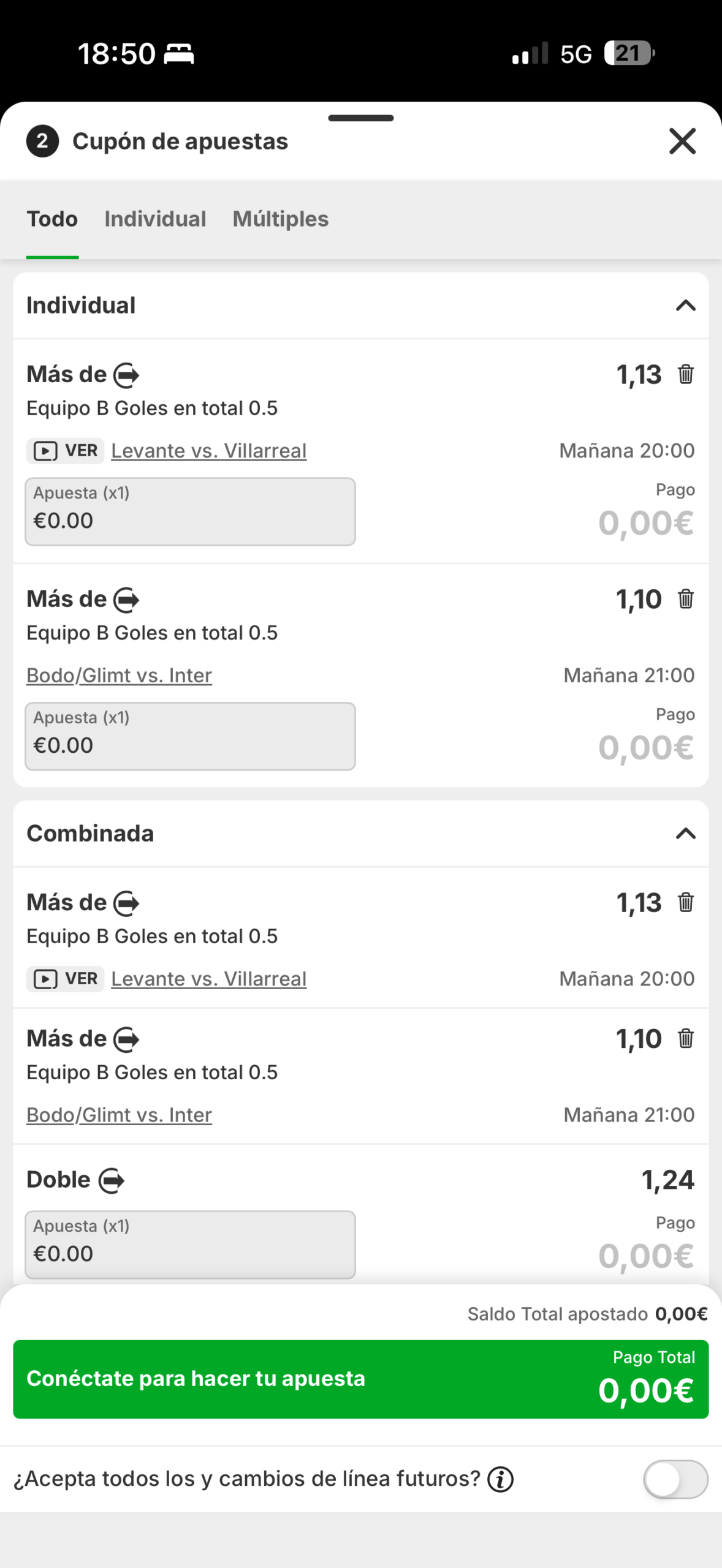The height and width of the screenshot is (1568, 722).
Task: Remove the 1,10 selection from Combinada
Action: point(685,1039)
